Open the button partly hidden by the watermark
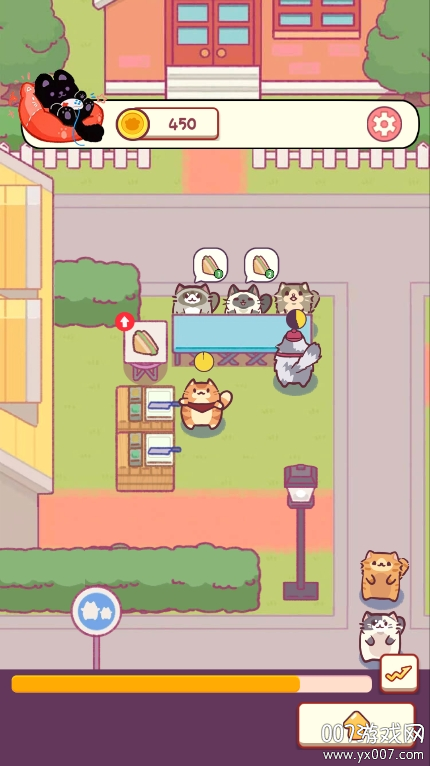Screen dimensions: 430x766 356,724
